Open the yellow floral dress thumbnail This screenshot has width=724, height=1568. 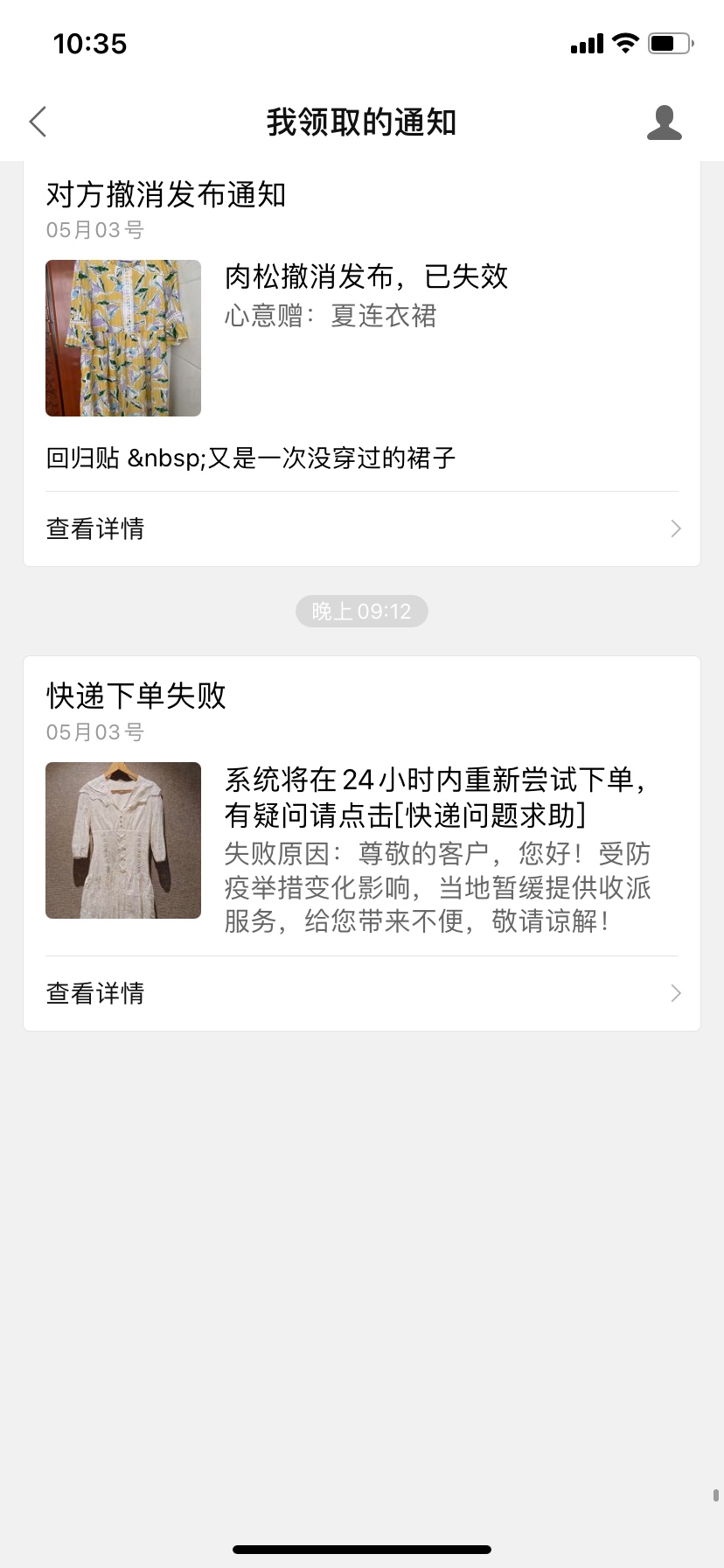pyautogui.click(x=123, y=338)
